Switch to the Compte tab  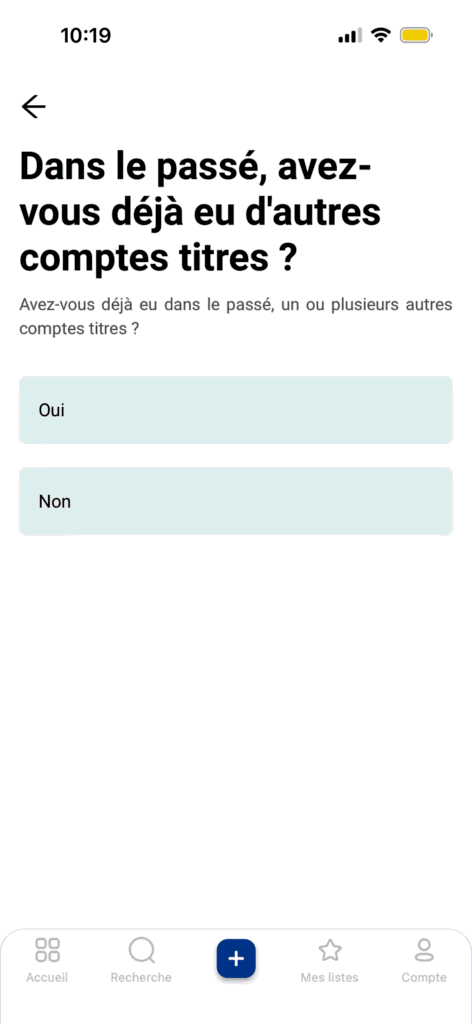coord(424,960)
